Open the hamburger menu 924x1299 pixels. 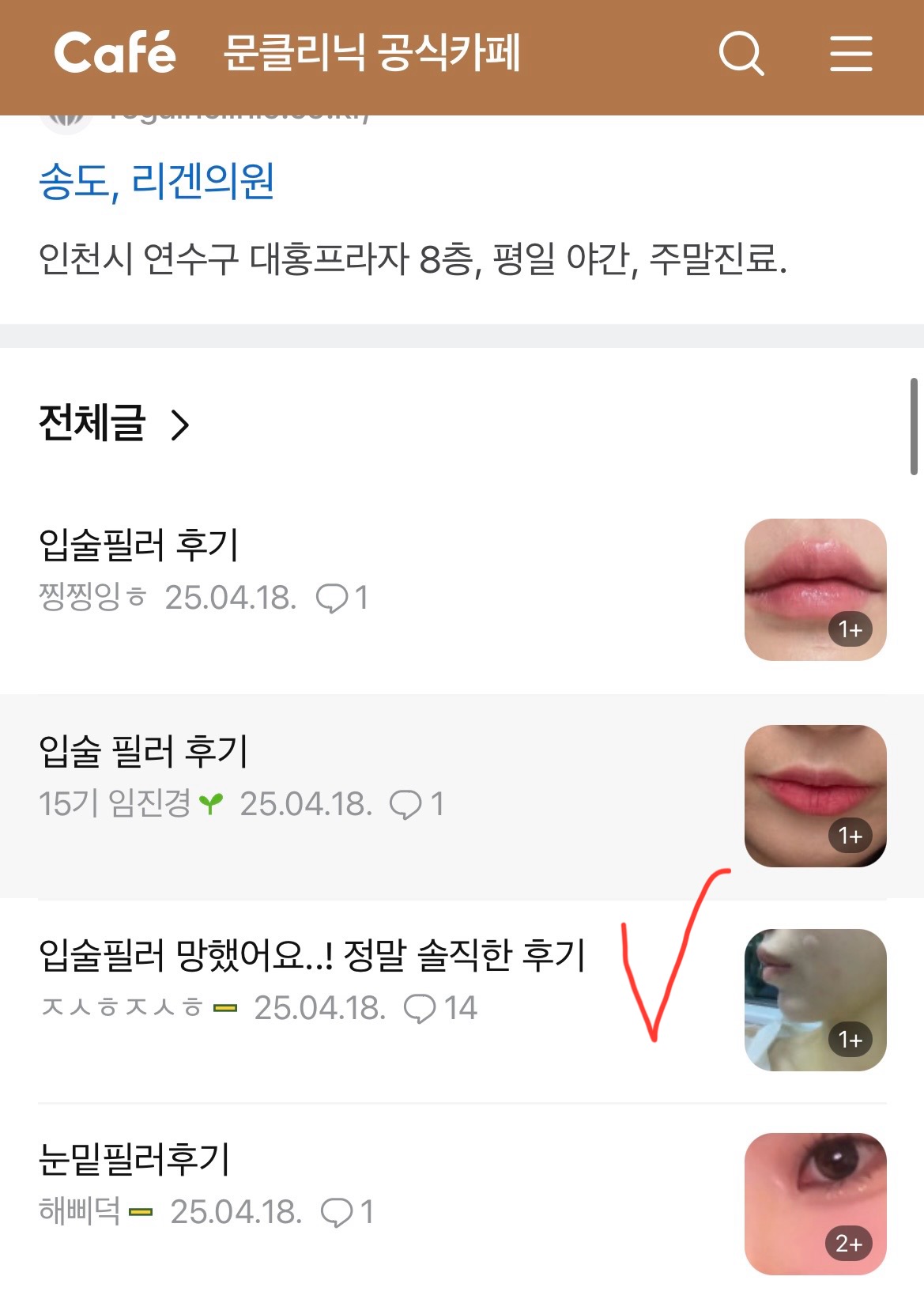pos(850,54)
